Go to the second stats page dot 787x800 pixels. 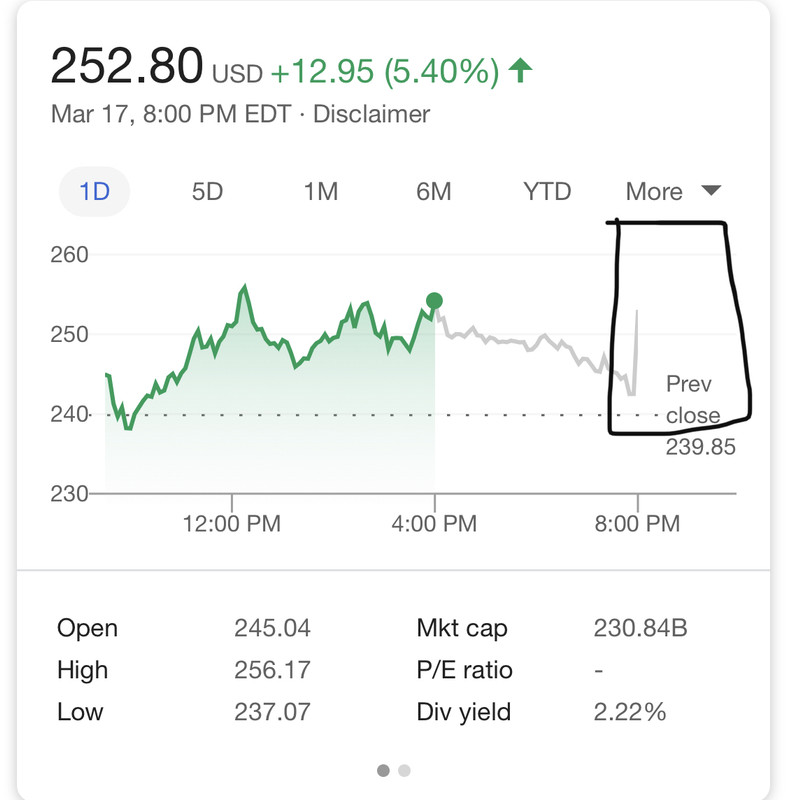click(404, 770)
